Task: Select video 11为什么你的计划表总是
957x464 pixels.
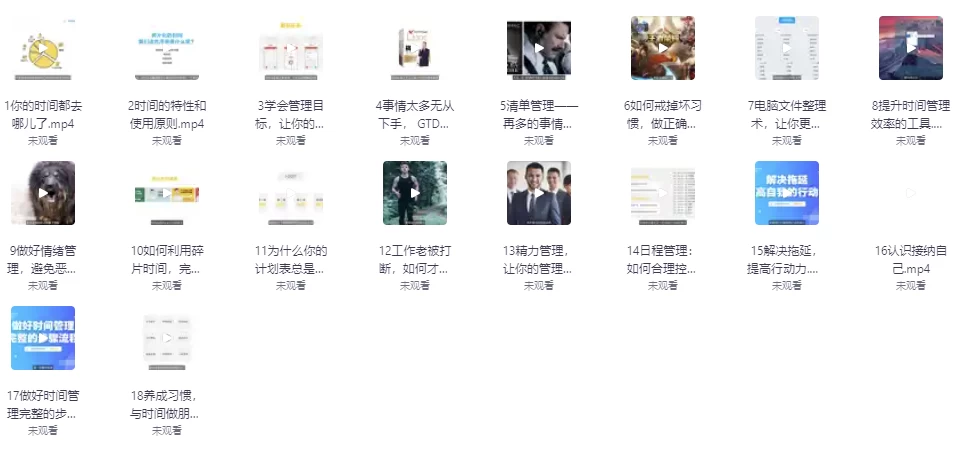Action: 291,193
